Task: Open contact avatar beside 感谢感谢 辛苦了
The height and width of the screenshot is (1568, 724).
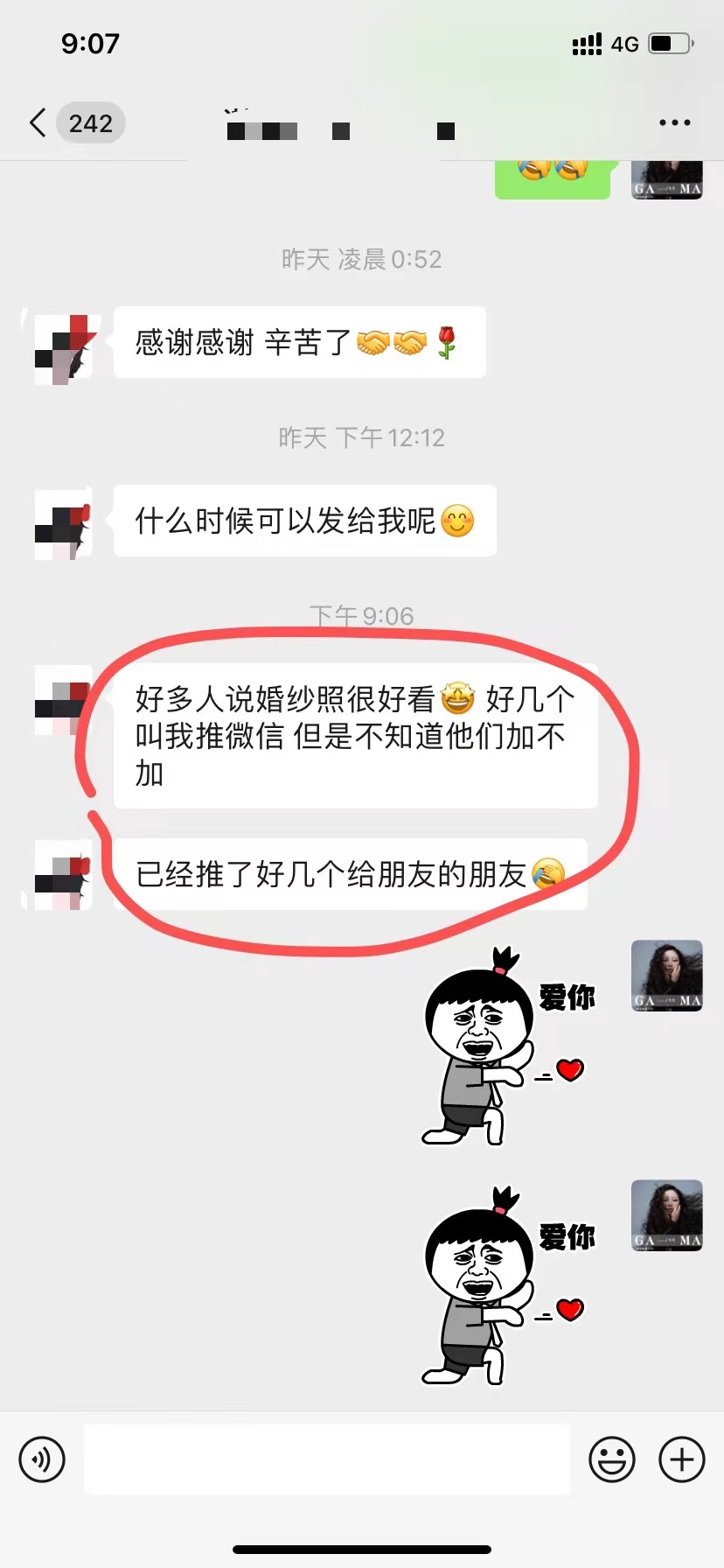Action: [x=63, y=347]
